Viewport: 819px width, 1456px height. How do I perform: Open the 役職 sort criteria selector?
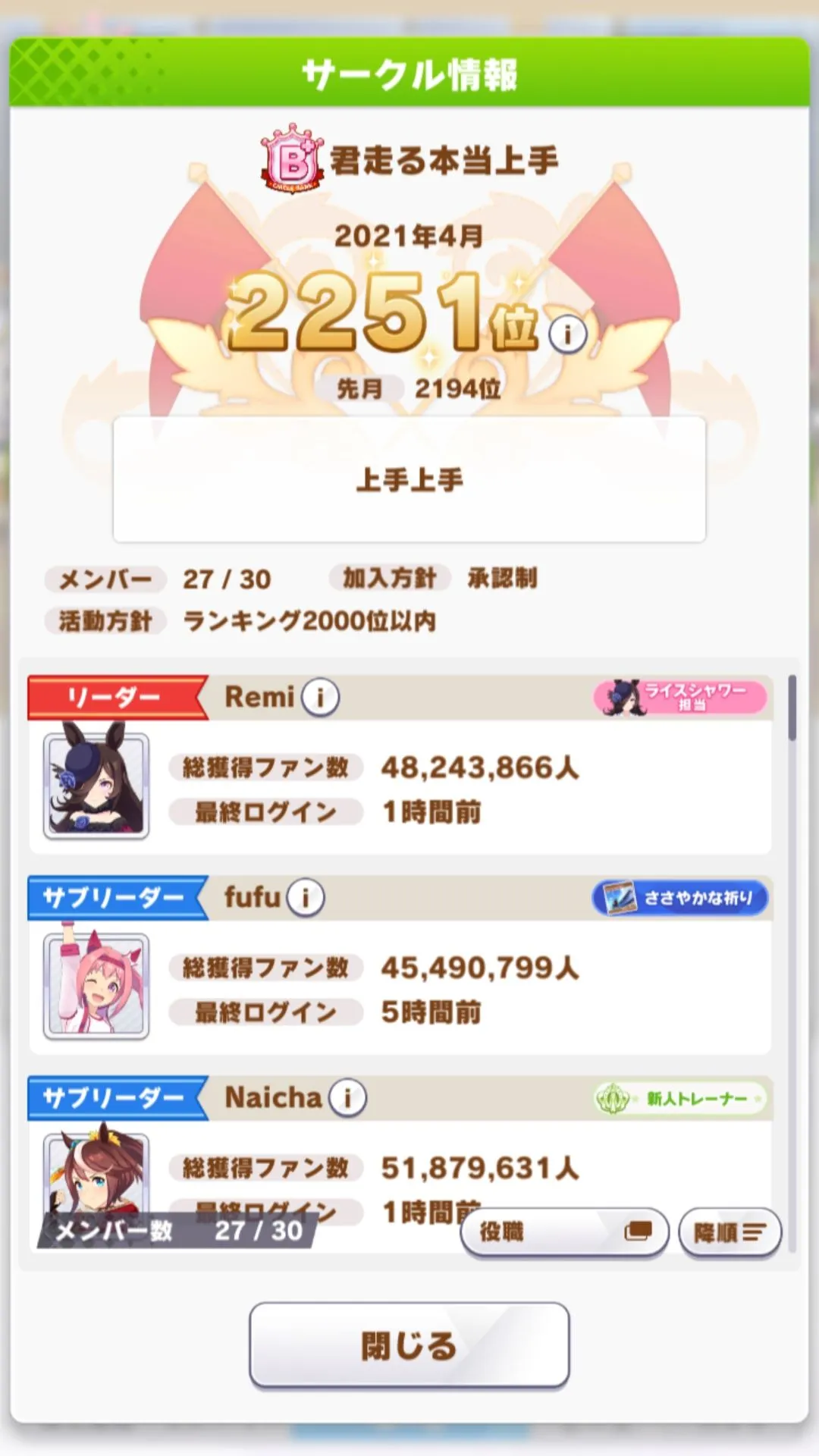[x=564, y=1232]
